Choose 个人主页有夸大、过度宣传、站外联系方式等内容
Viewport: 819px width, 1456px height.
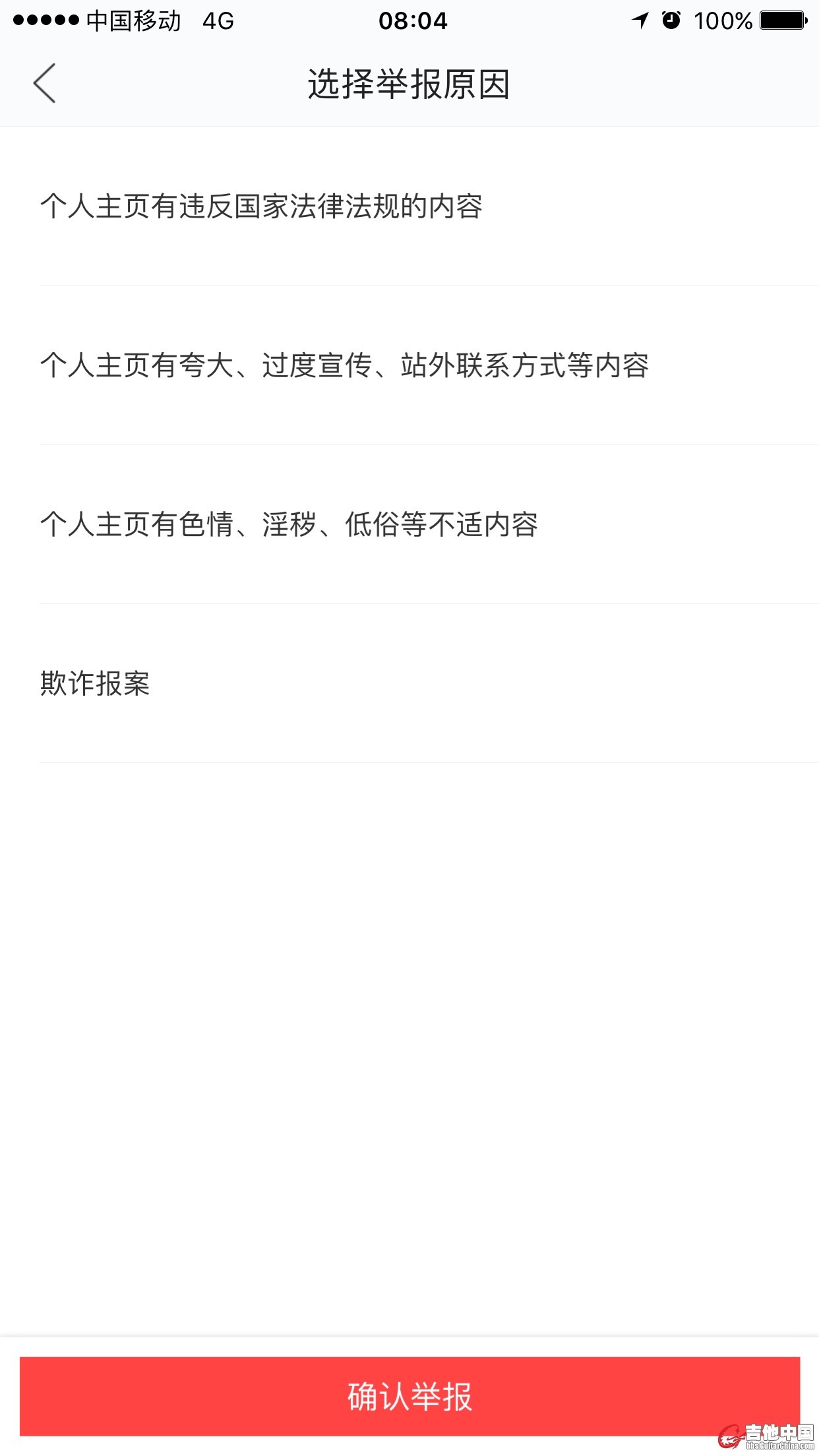[344, 365]
